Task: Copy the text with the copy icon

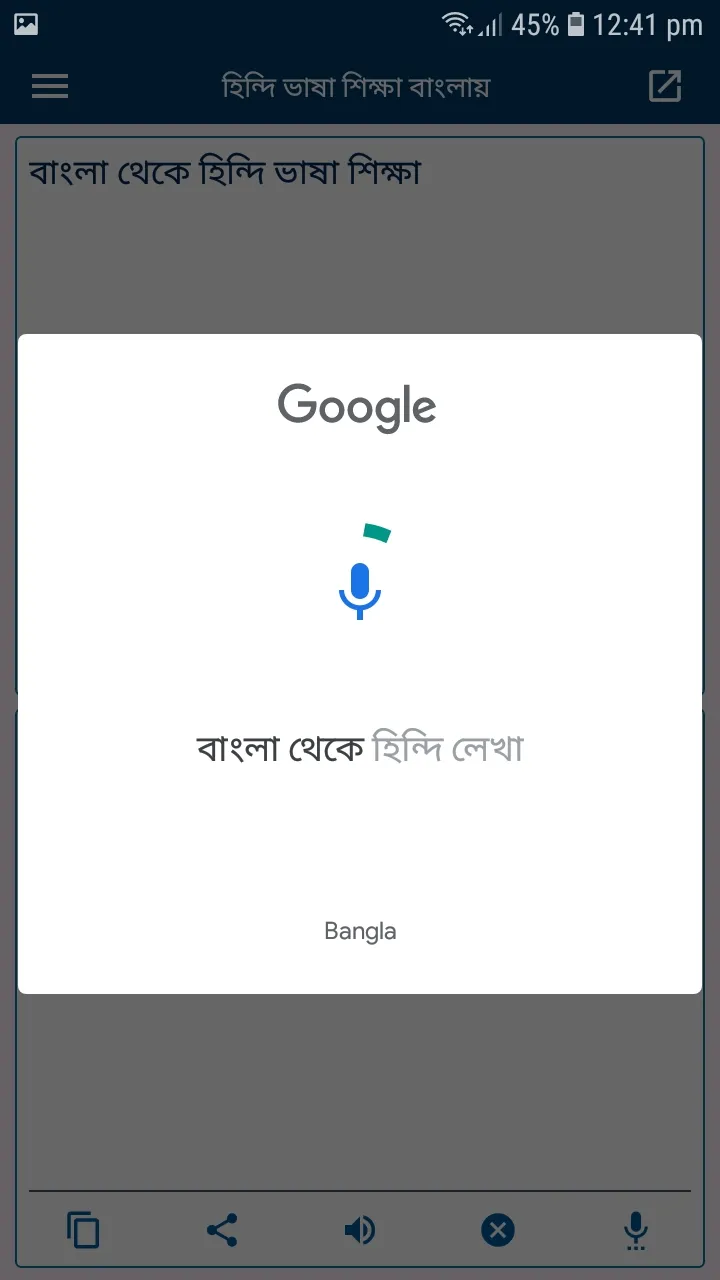Action: 84,1230
